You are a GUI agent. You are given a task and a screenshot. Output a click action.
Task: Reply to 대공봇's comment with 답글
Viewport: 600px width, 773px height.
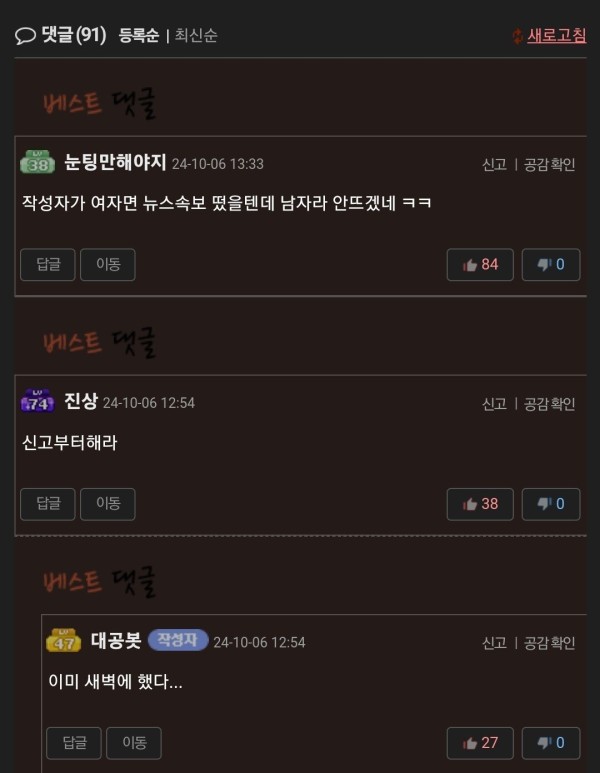(x=74, y=743)
